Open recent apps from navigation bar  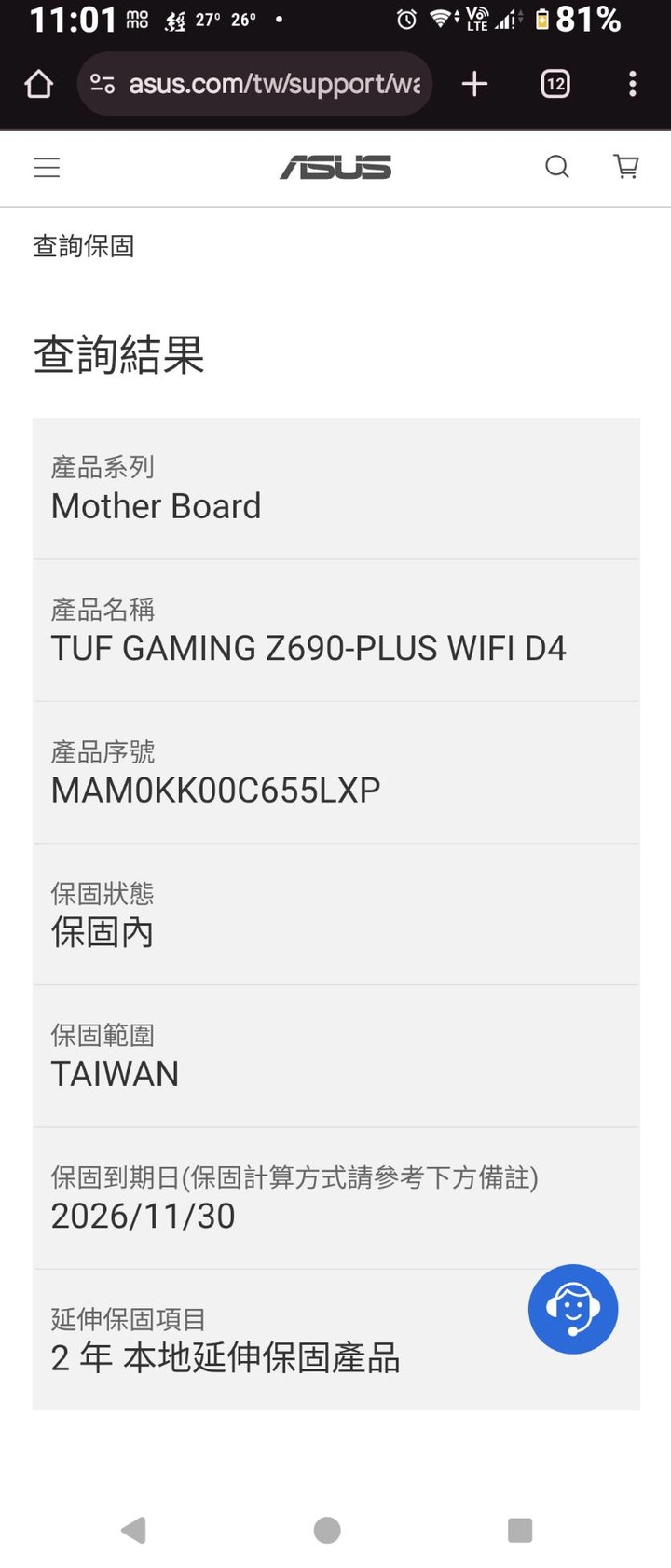tap(520, 1530)
